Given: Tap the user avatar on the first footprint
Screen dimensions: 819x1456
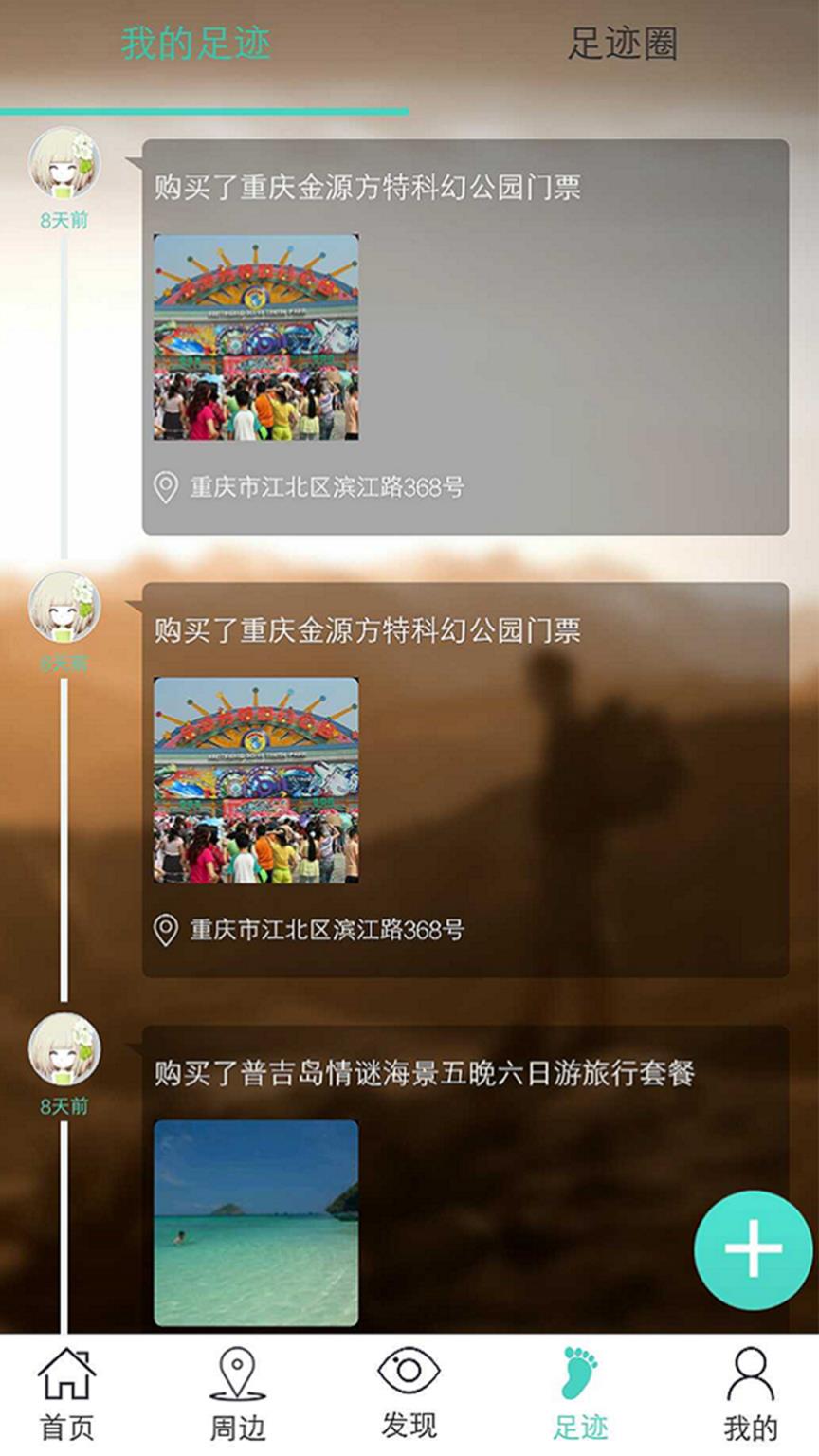Looking at the screenshot, I should (62, 161).
